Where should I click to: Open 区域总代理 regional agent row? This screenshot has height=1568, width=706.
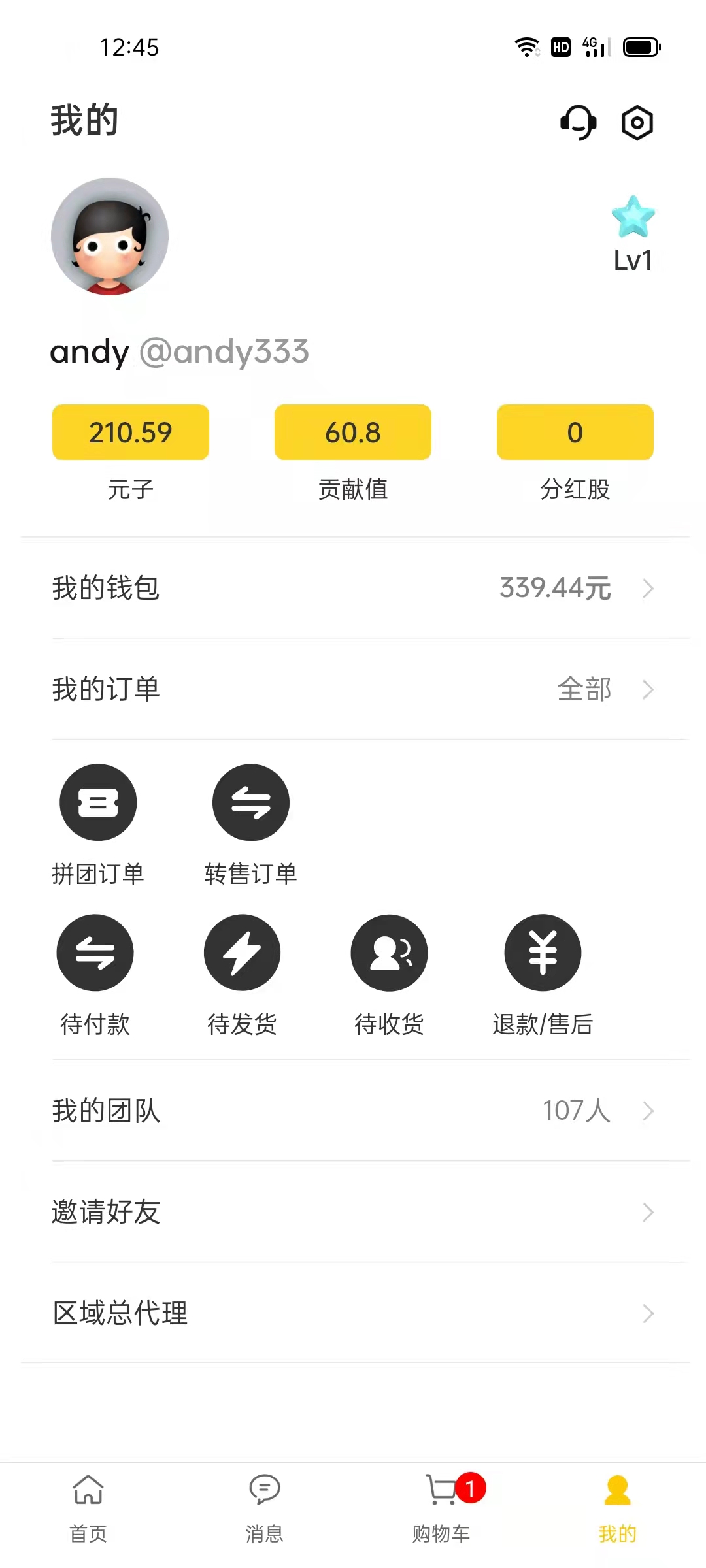coord(353,1313)
